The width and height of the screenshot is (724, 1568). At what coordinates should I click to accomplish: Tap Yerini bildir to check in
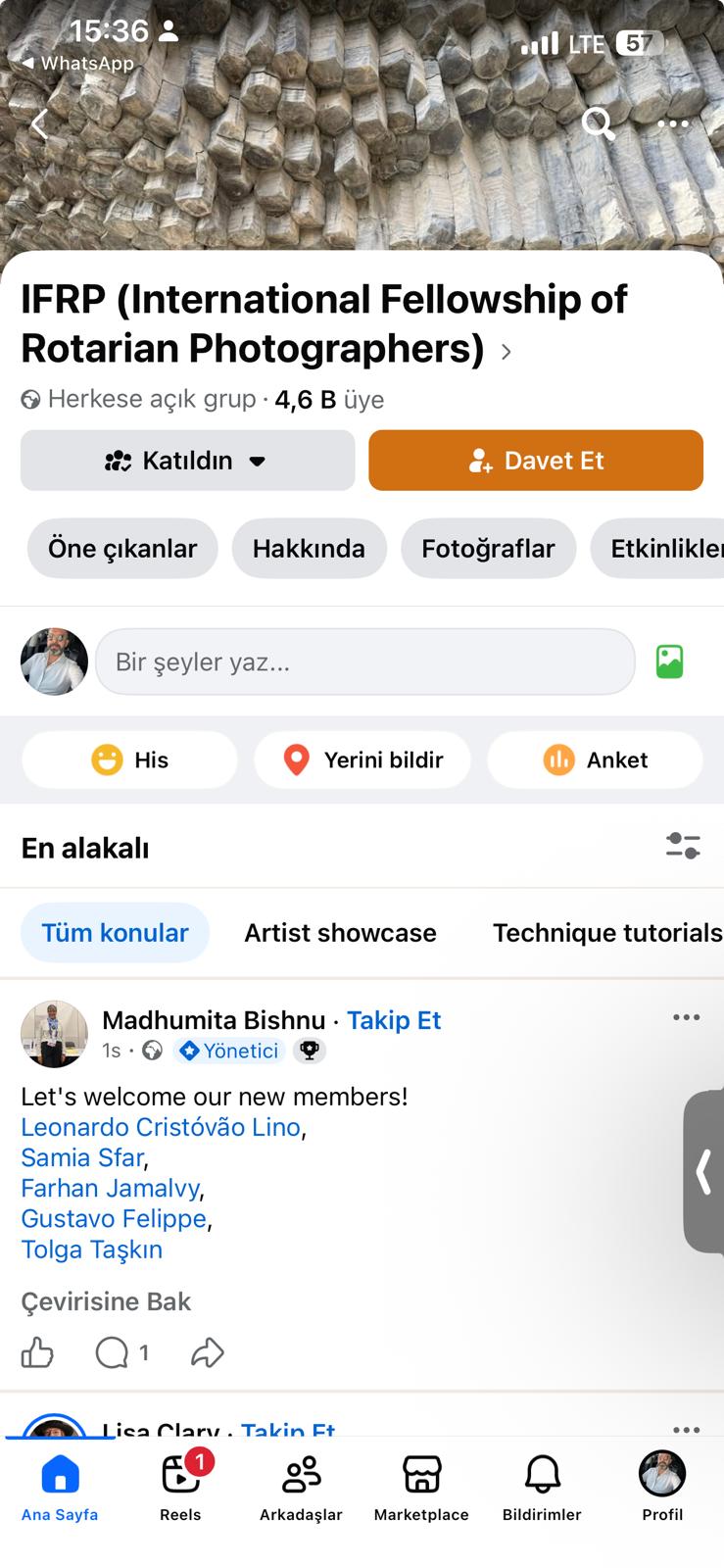[x=362, y=760]
